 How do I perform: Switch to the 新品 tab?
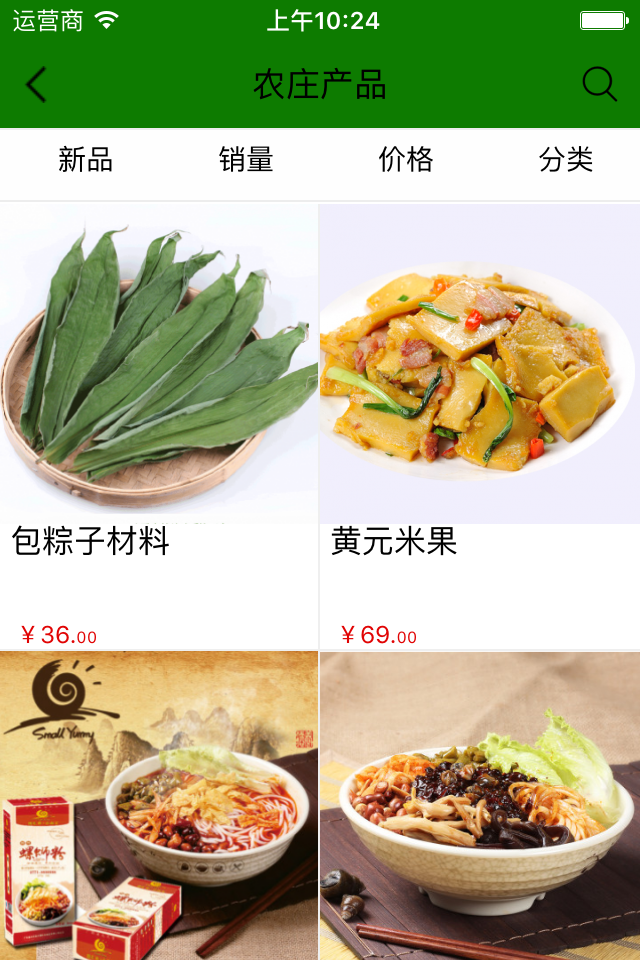click(x=85, y=160)
